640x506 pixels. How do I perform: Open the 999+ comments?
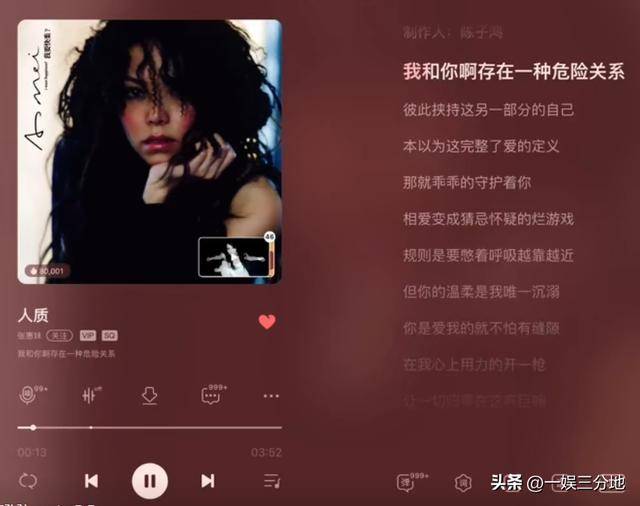211,395
